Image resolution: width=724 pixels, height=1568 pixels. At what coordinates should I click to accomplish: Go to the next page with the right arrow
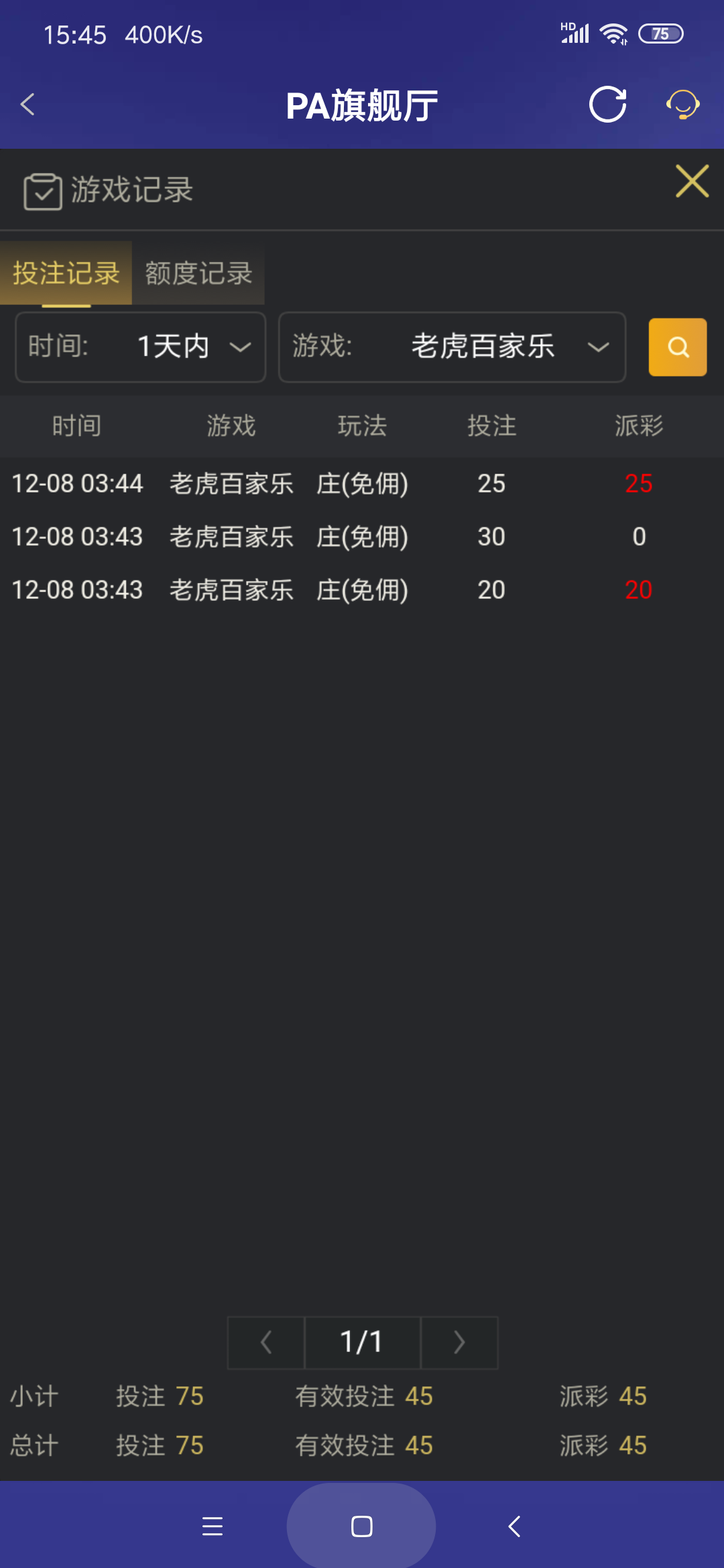459,1342
